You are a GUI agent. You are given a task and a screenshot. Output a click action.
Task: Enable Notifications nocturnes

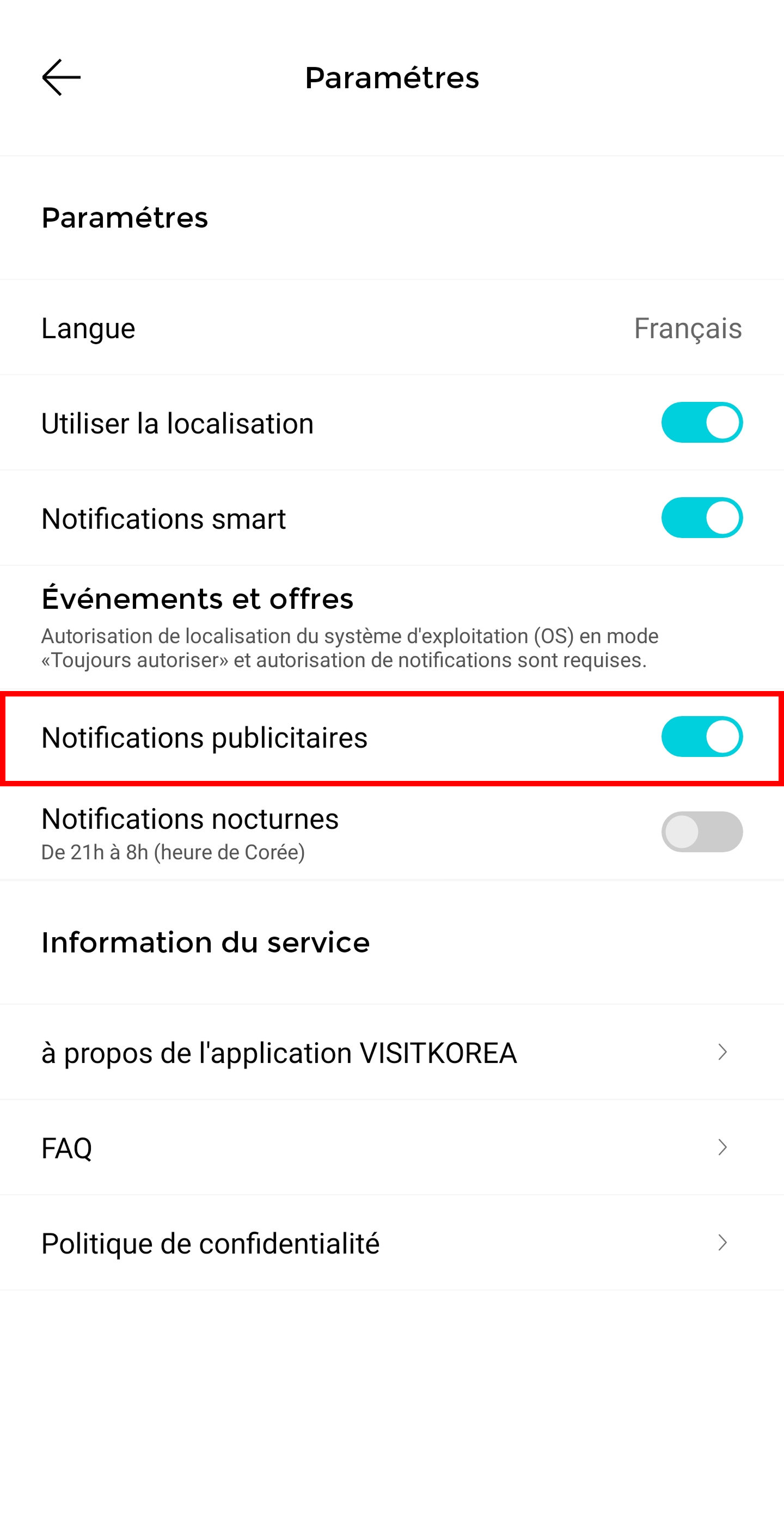702,832
